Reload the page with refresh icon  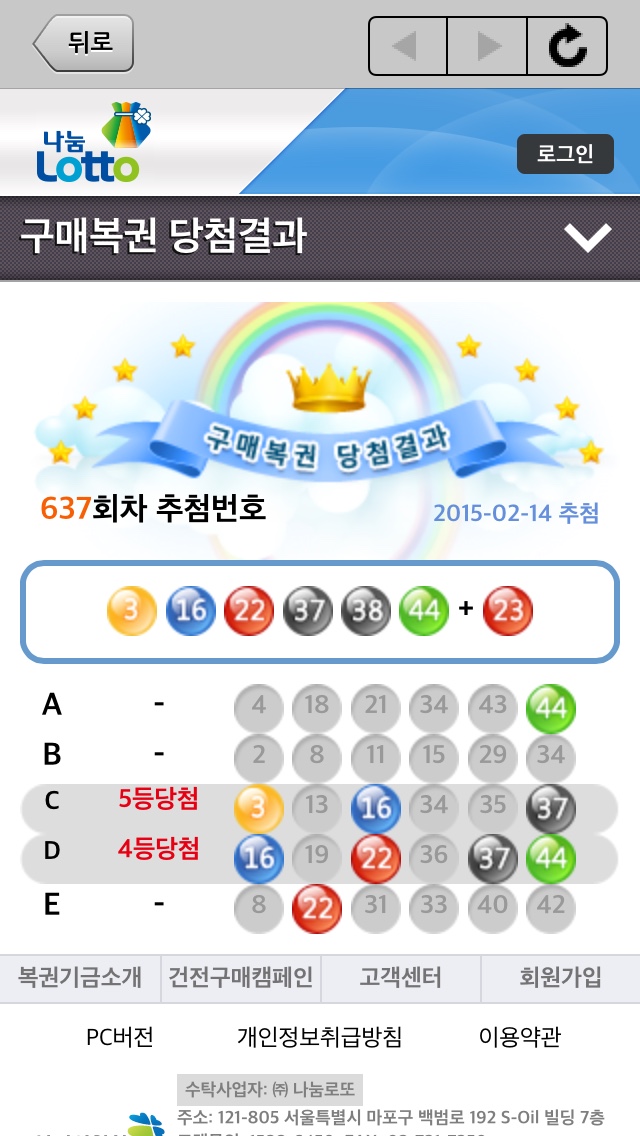(x=567, y=46)
